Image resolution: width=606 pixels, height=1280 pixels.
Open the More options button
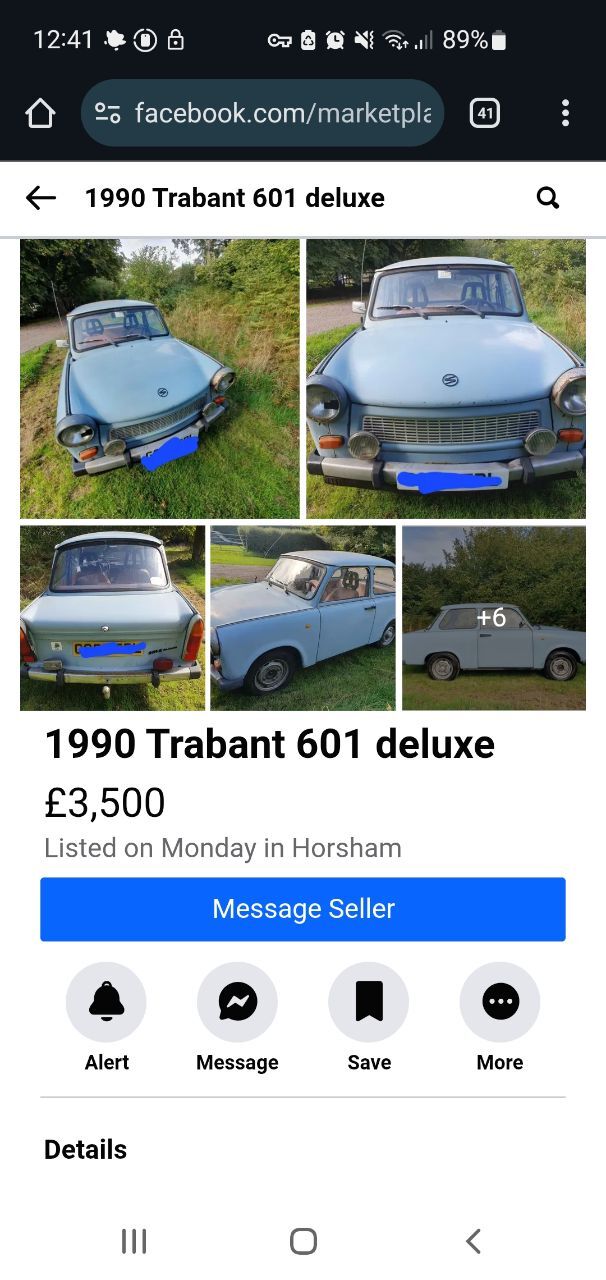500,1002
